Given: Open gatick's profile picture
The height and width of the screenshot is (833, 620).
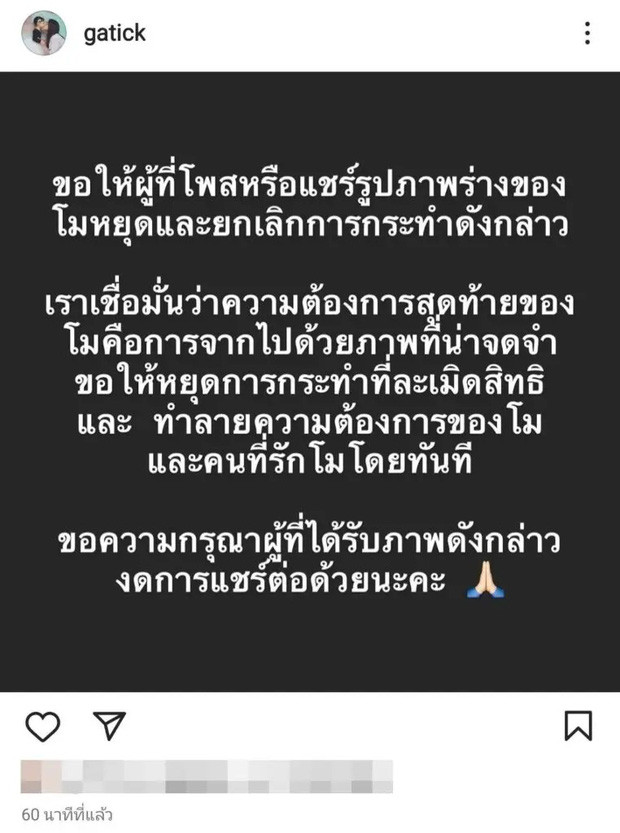Looking at the screenshot, I should (43, 33).
